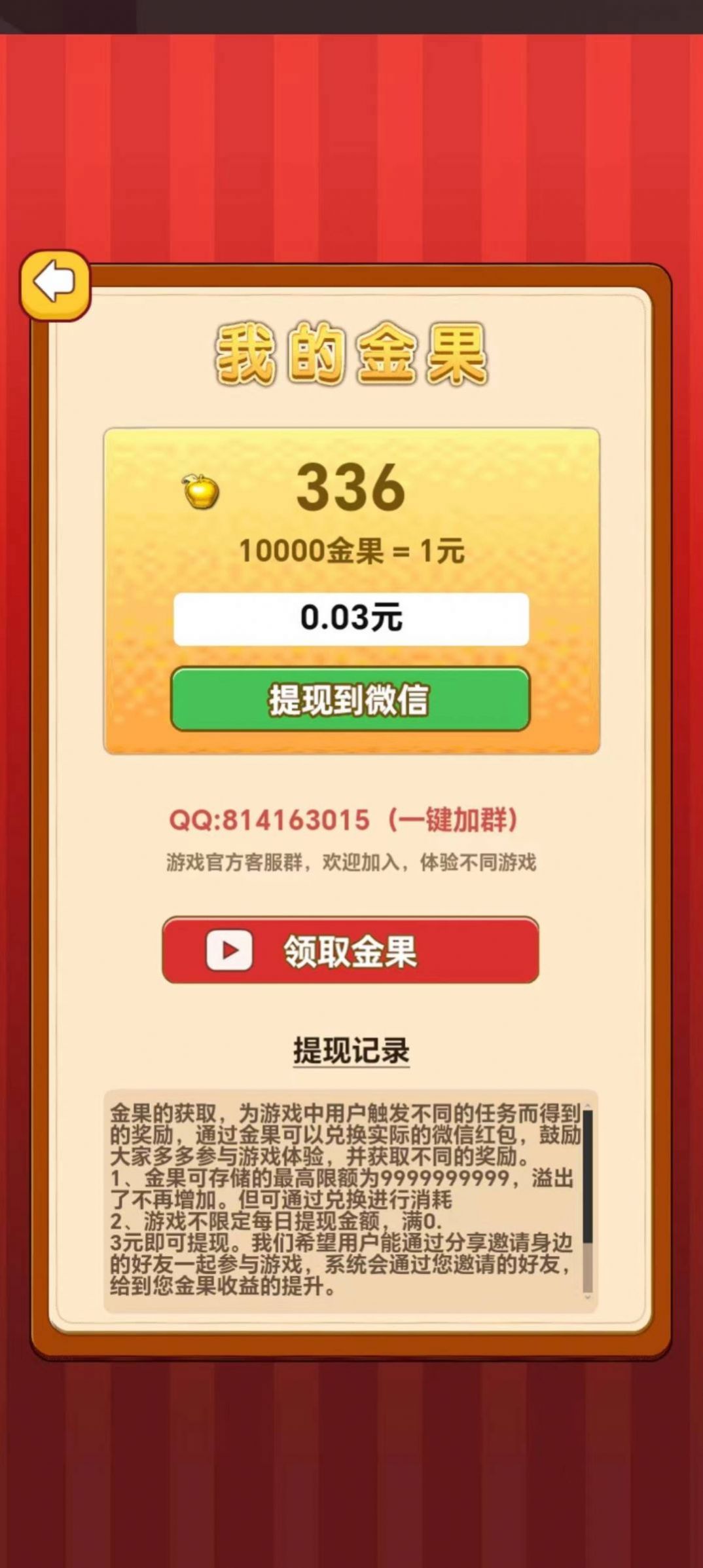Watch video to claim 领取金果
This screenshot has height=1568, width=703.
pyautogui.click(x=350, y=950)
